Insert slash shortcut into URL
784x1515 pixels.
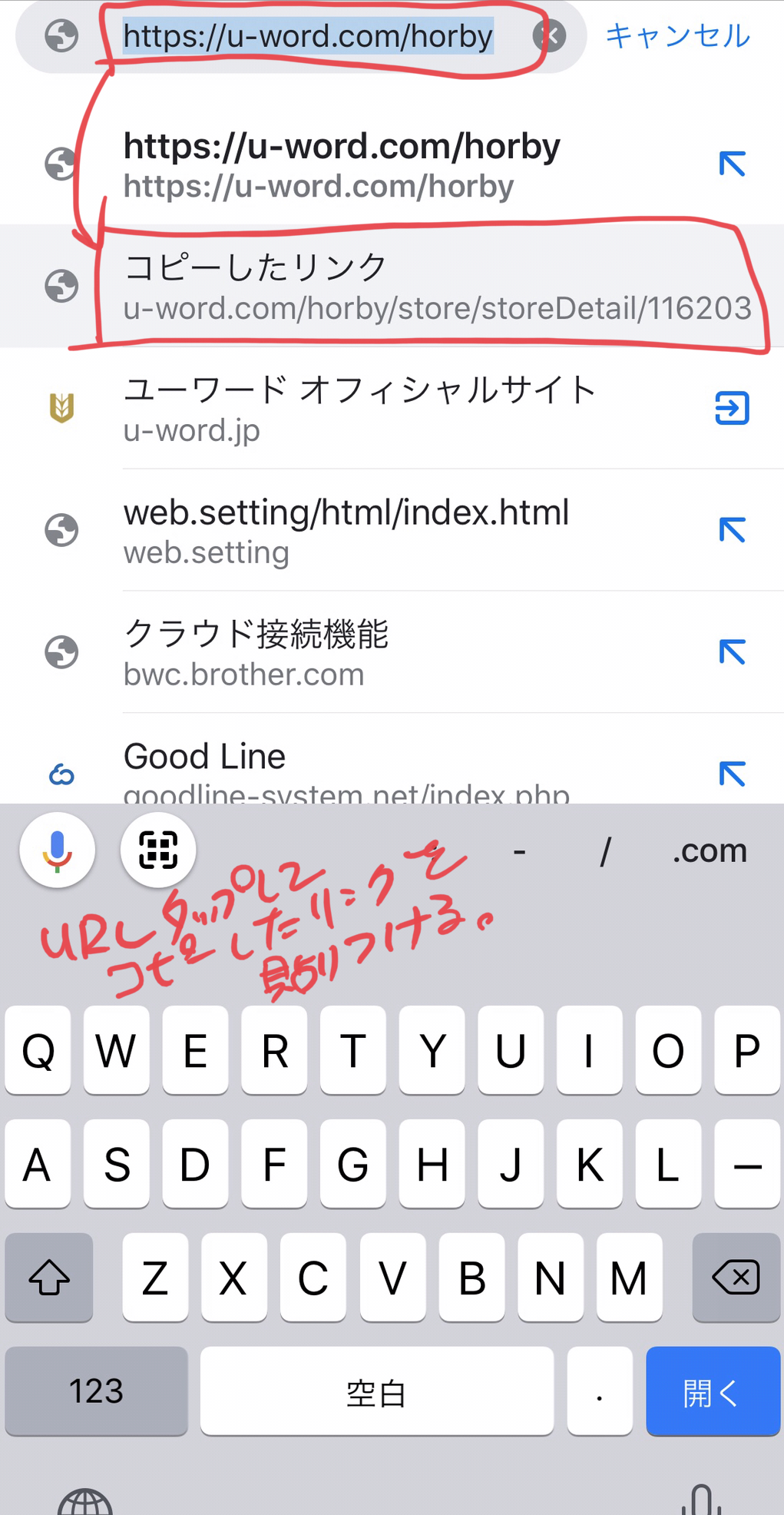click(605, 850)
